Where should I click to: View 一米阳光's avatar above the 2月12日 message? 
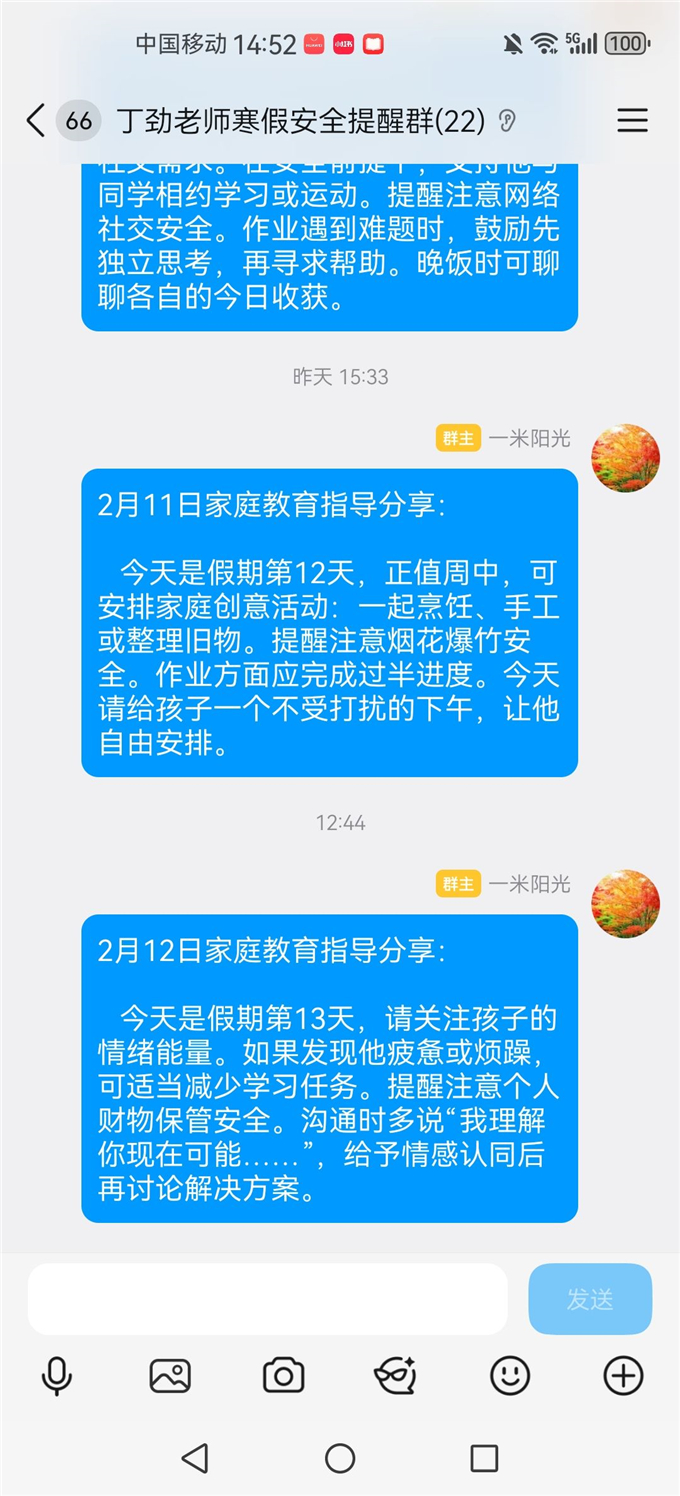tap(626, 904)
